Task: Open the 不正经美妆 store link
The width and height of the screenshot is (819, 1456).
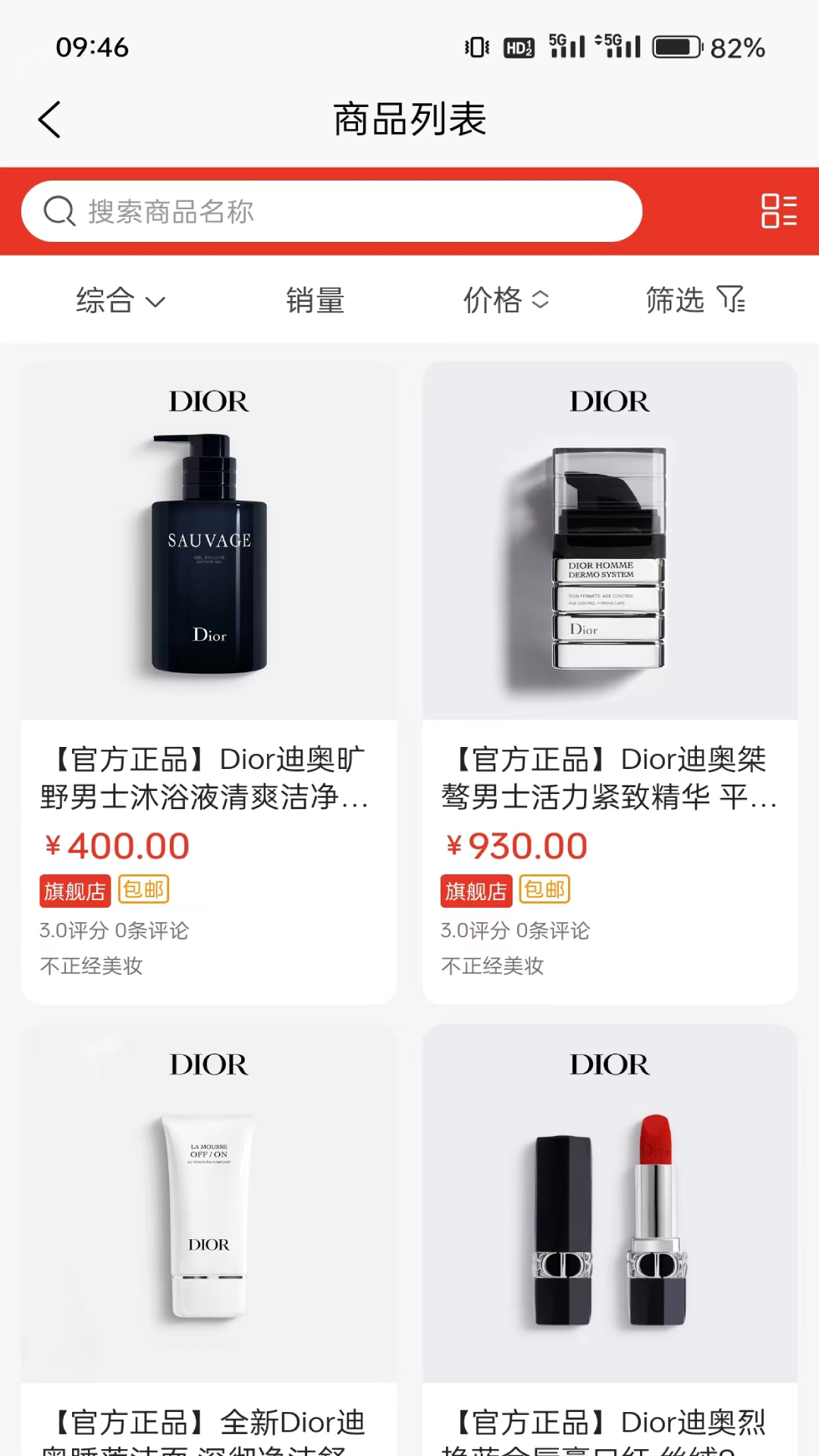Action: (90, 965)
